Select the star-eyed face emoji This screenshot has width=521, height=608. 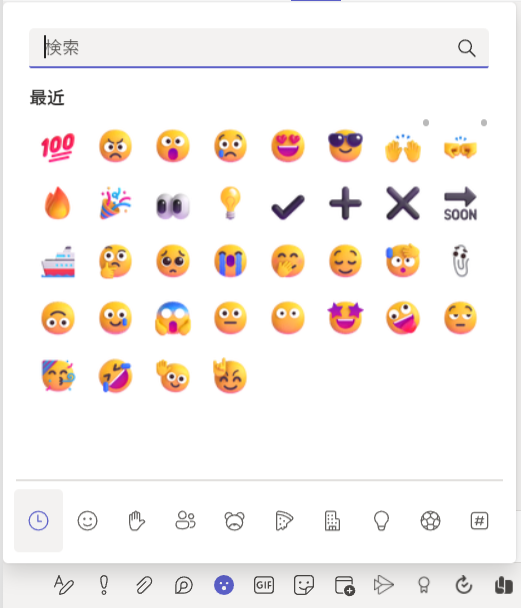click(345, 318)
